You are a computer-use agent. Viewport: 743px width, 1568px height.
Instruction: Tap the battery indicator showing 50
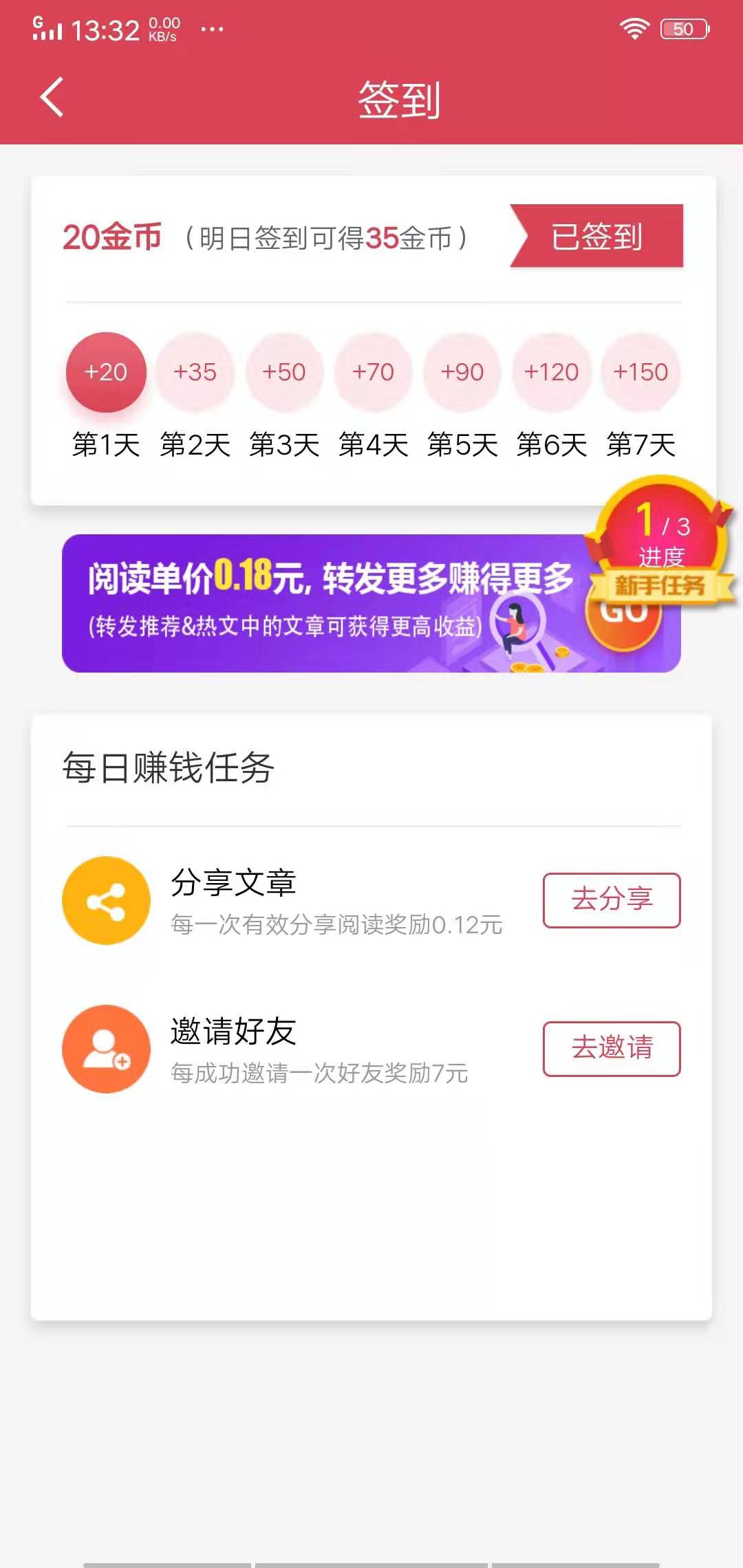pyautogui.click(x=684, y=28)
